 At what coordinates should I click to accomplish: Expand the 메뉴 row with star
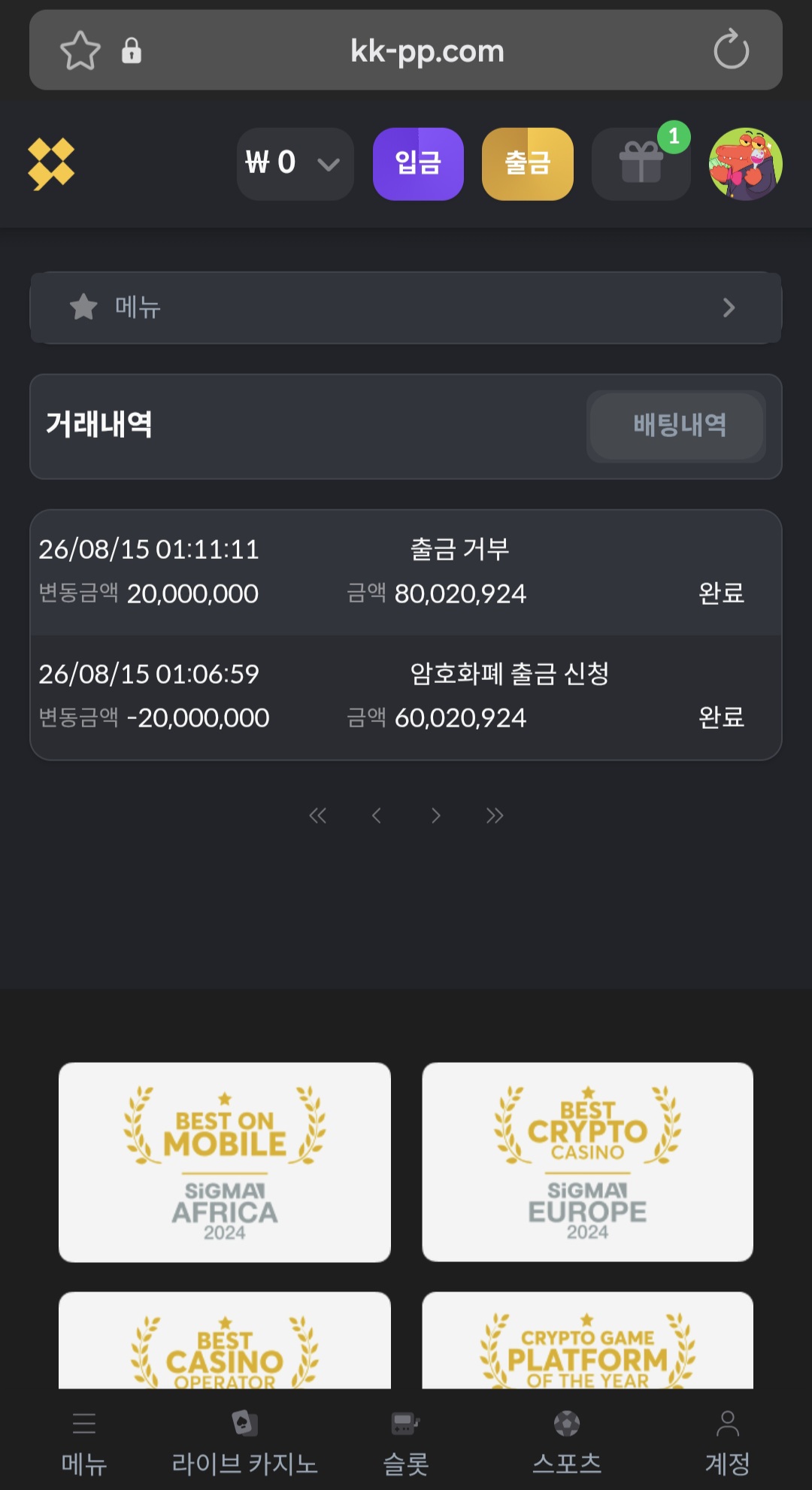click(x=406, y=308)
